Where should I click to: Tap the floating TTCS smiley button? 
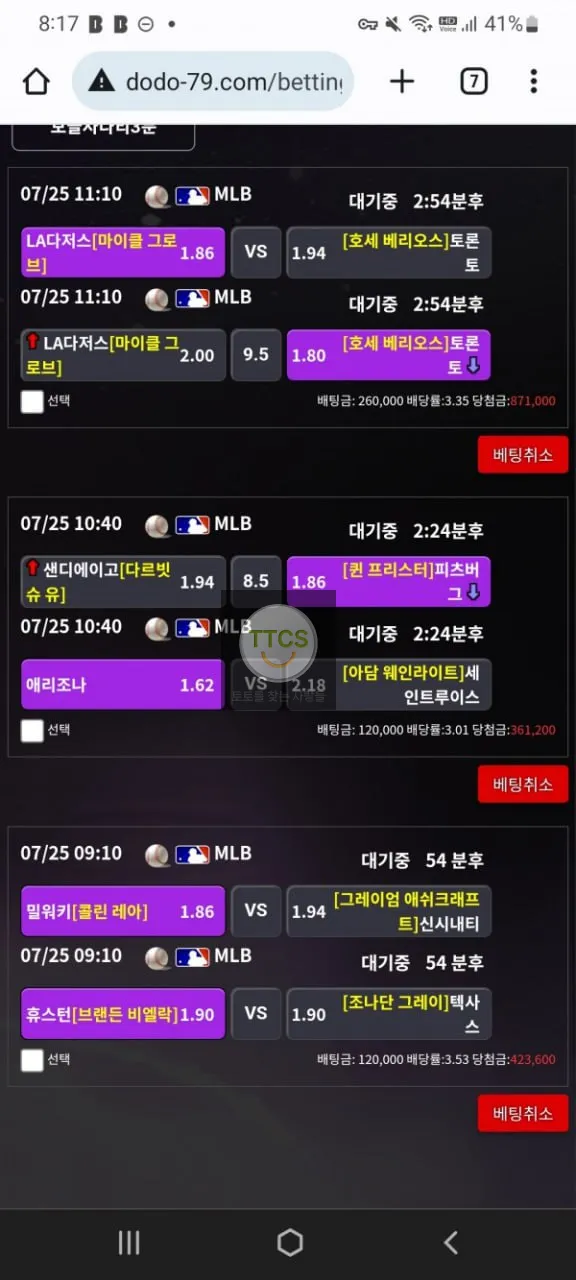point(279,644)
